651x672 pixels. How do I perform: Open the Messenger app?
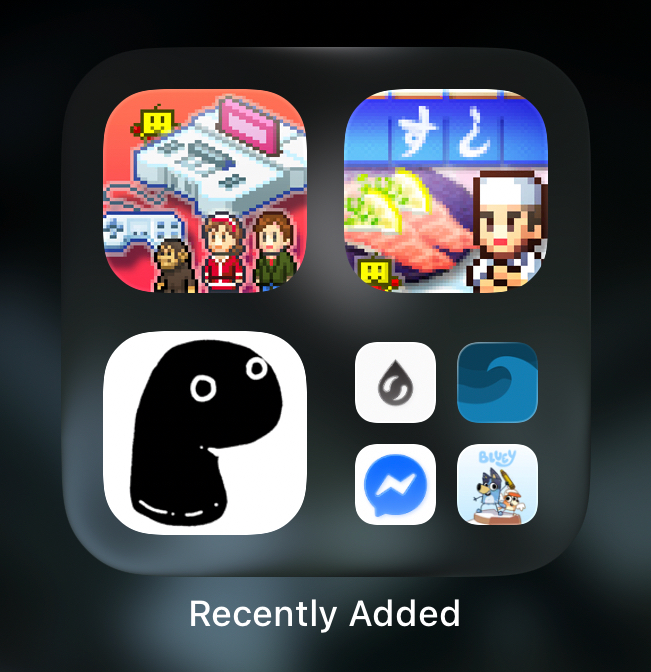(x=395, y=484)
